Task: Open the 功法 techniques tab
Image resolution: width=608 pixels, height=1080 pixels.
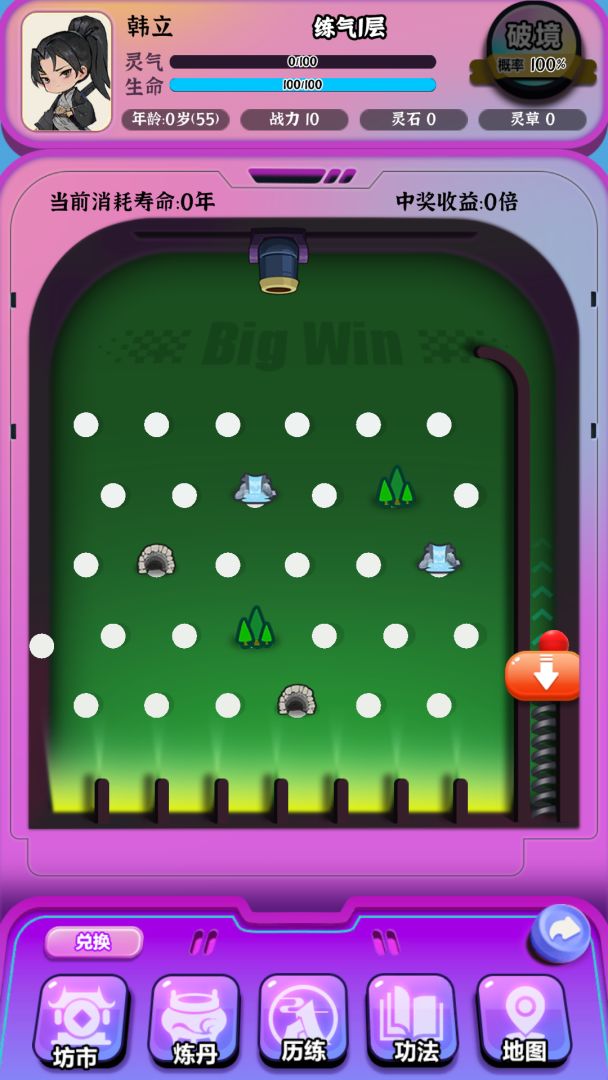Action: click(x=414, y=1022)
